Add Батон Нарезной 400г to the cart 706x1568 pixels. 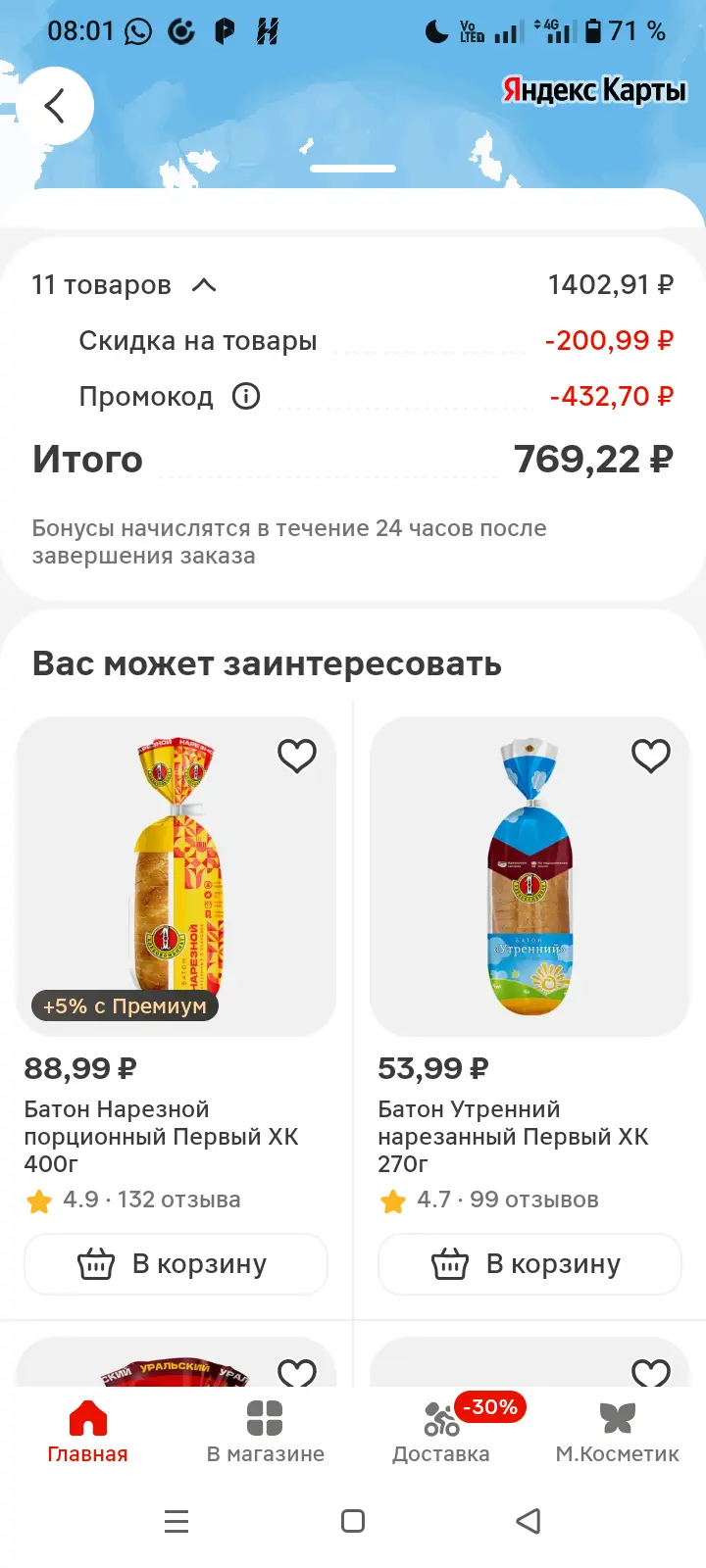(x=176, y=1264)
